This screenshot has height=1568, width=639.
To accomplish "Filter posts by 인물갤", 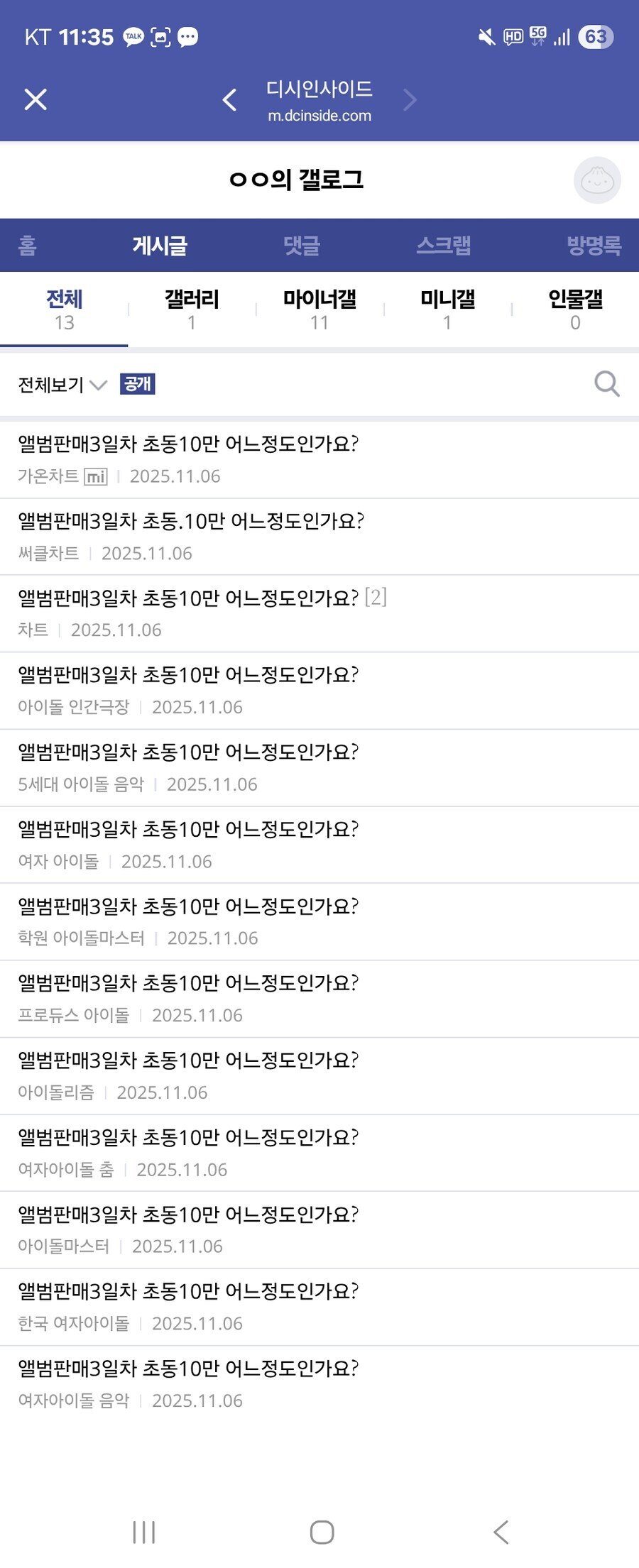I will (x=575, y=309).
